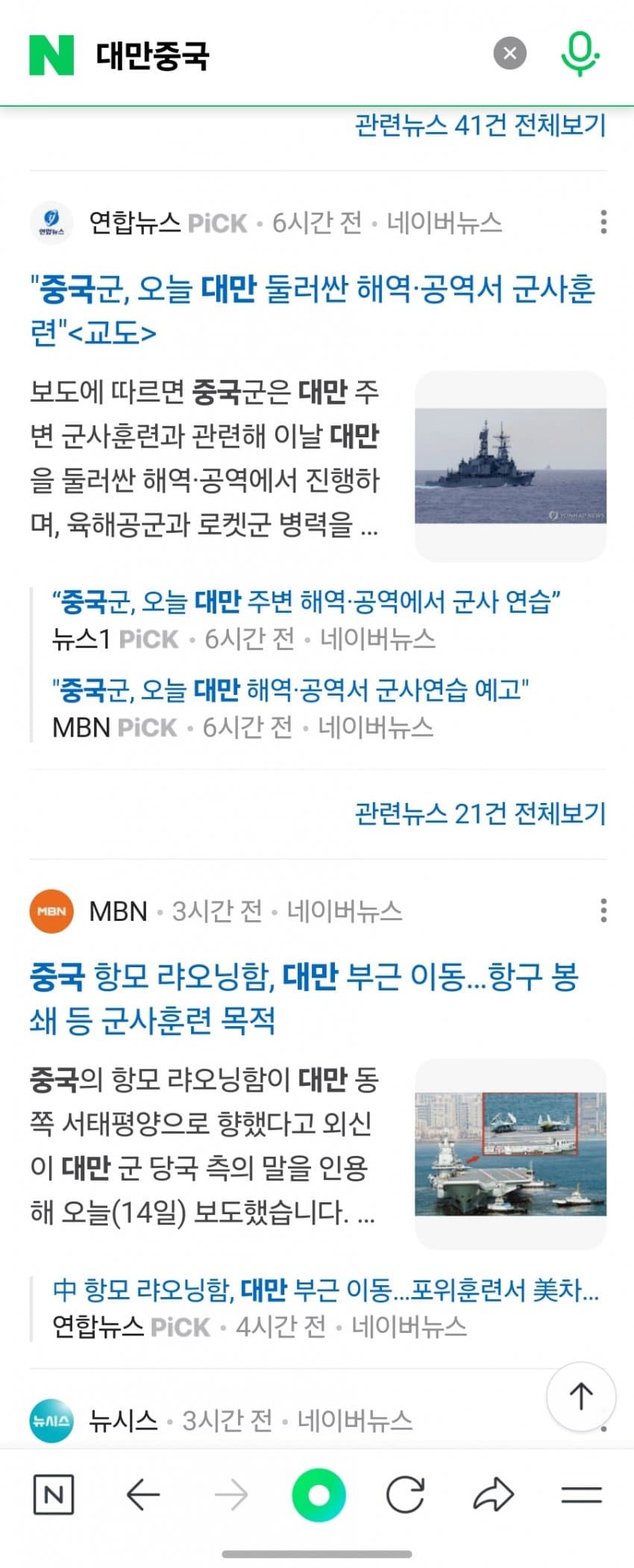The width and height of the screenshot is (634, 1568).
Task: Open the browser menu with two lines
Action: [x=581, y=1495]
